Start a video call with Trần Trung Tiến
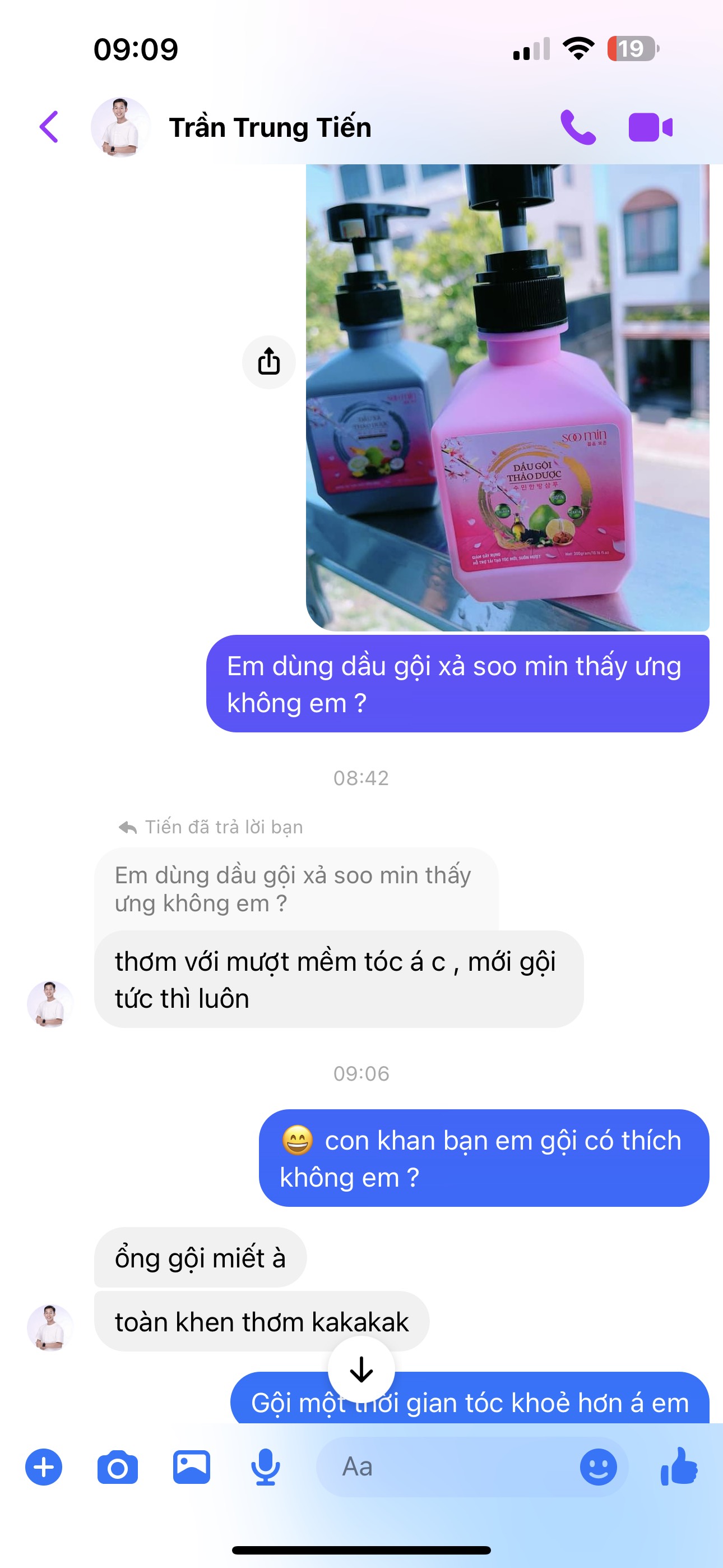Viewport: 723px width, 1568px height. coord(650,127)
